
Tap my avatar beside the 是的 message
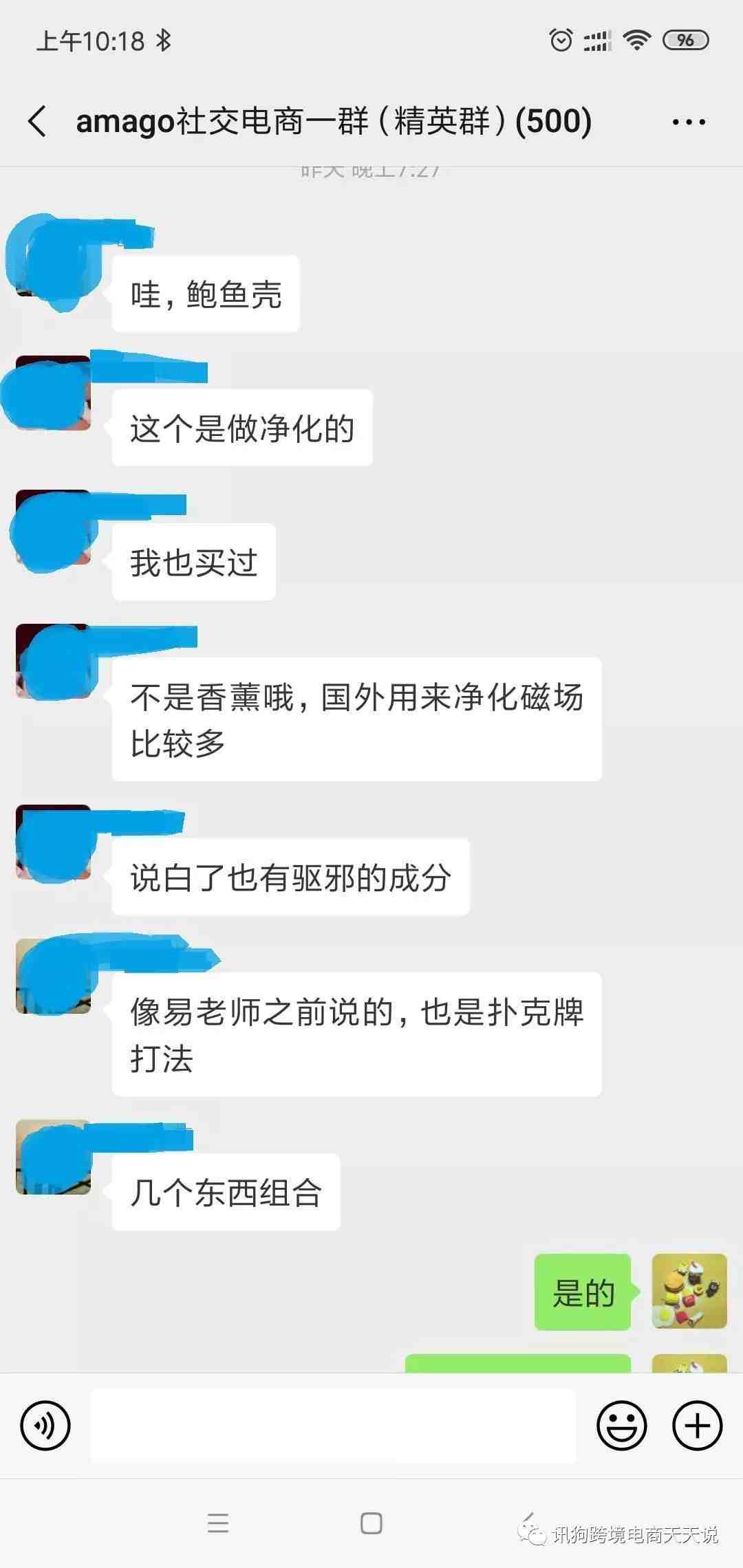689,1291
